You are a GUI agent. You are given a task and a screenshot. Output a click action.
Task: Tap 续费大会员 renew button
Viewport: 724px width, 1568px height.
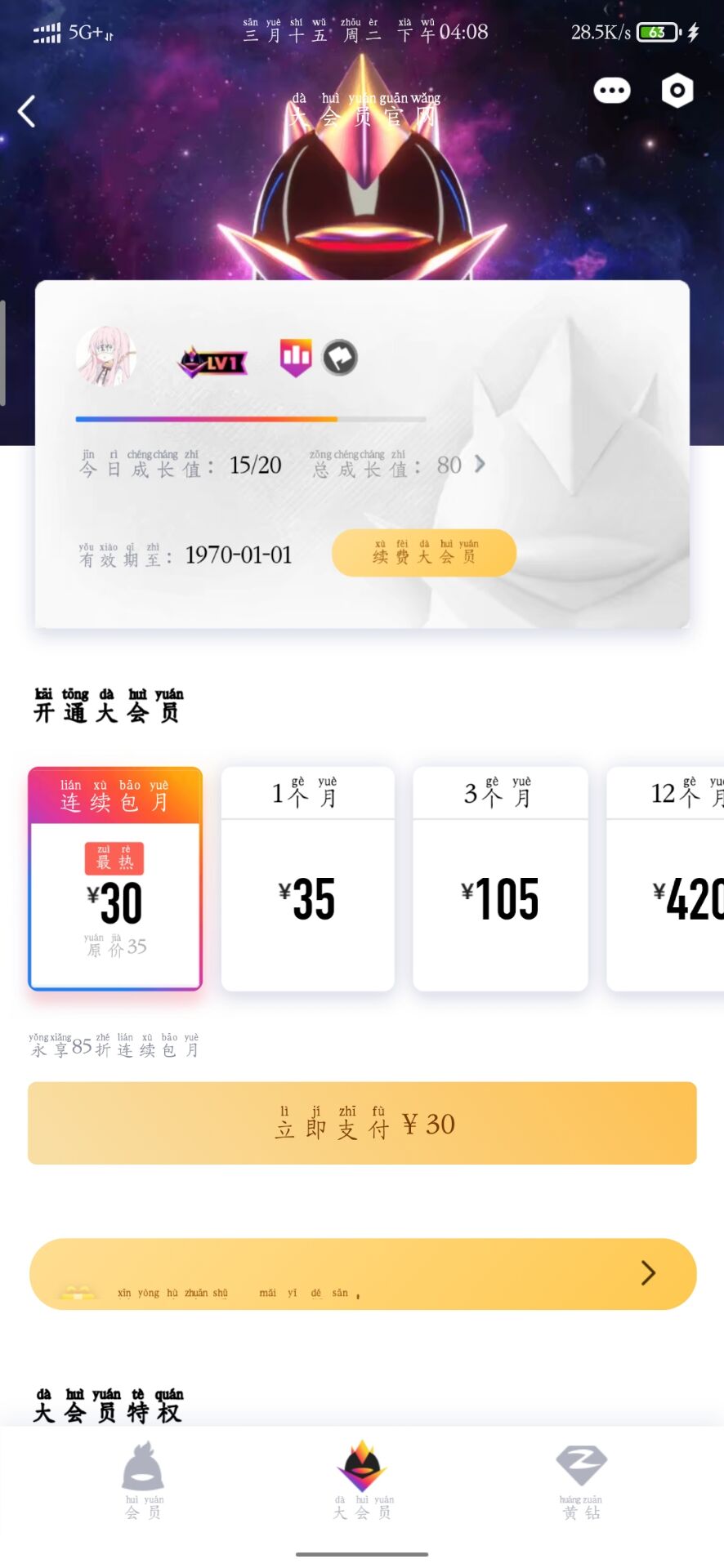tap(423, 553)
